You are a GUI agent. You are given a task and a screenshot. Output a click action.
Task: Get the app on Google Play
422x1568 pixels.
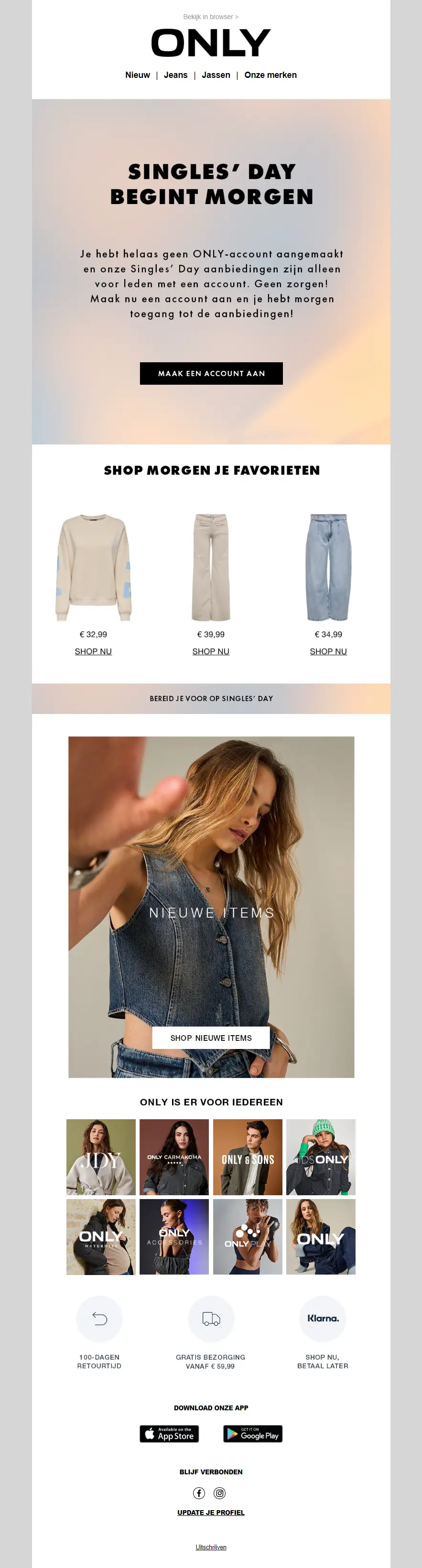[253, 1434]
